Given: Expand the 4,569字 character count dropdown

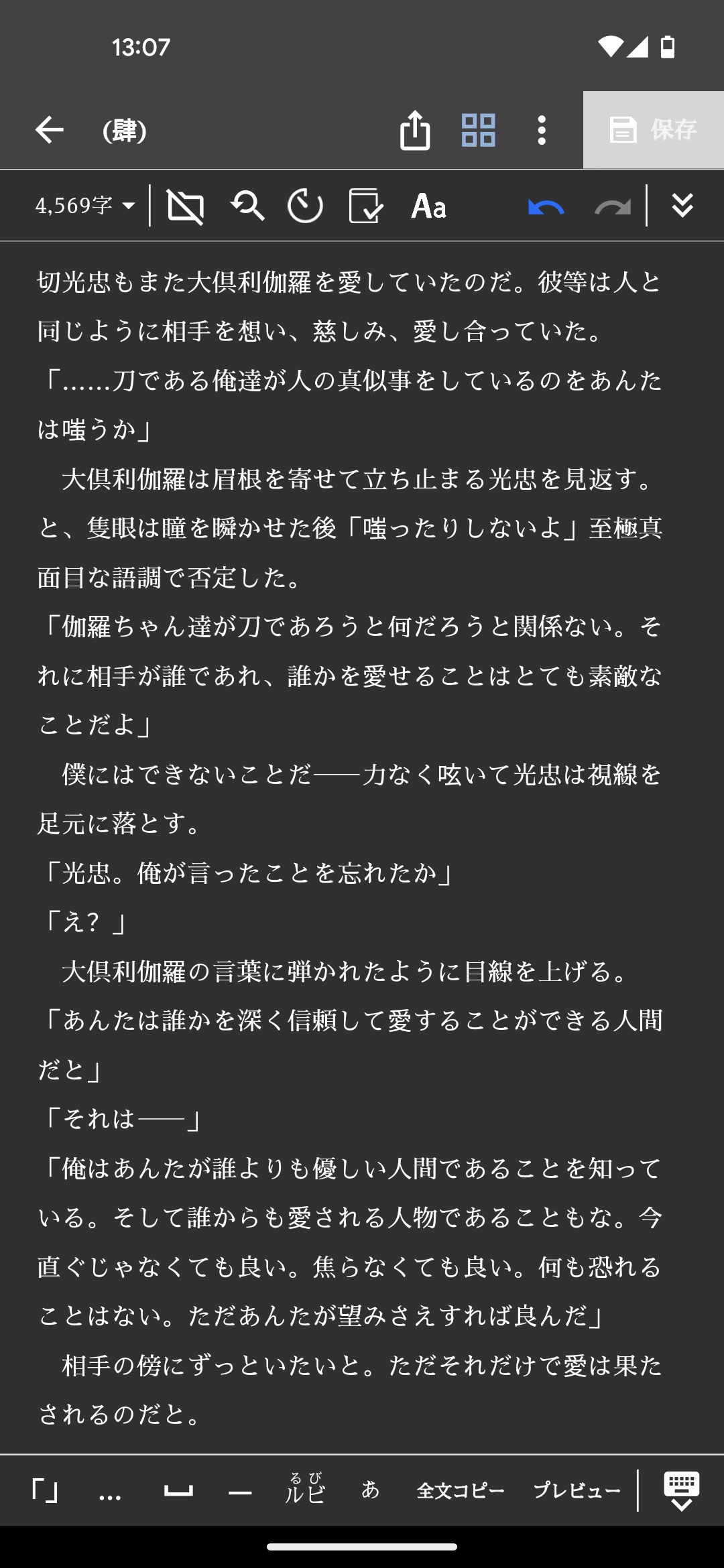Looking at the screenshot, I should pos(85,206).
